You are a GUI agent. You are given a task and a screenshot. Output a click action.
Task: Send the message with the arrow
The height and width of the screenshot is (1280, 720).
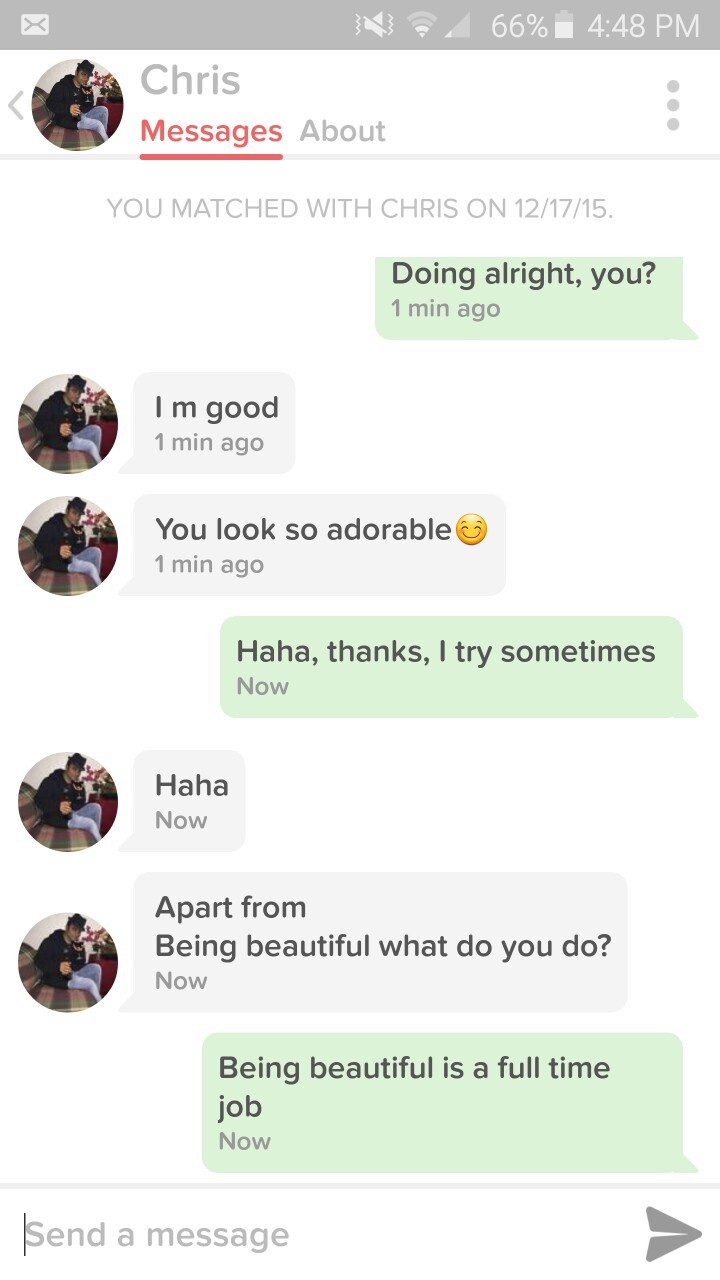point(673,1234)
